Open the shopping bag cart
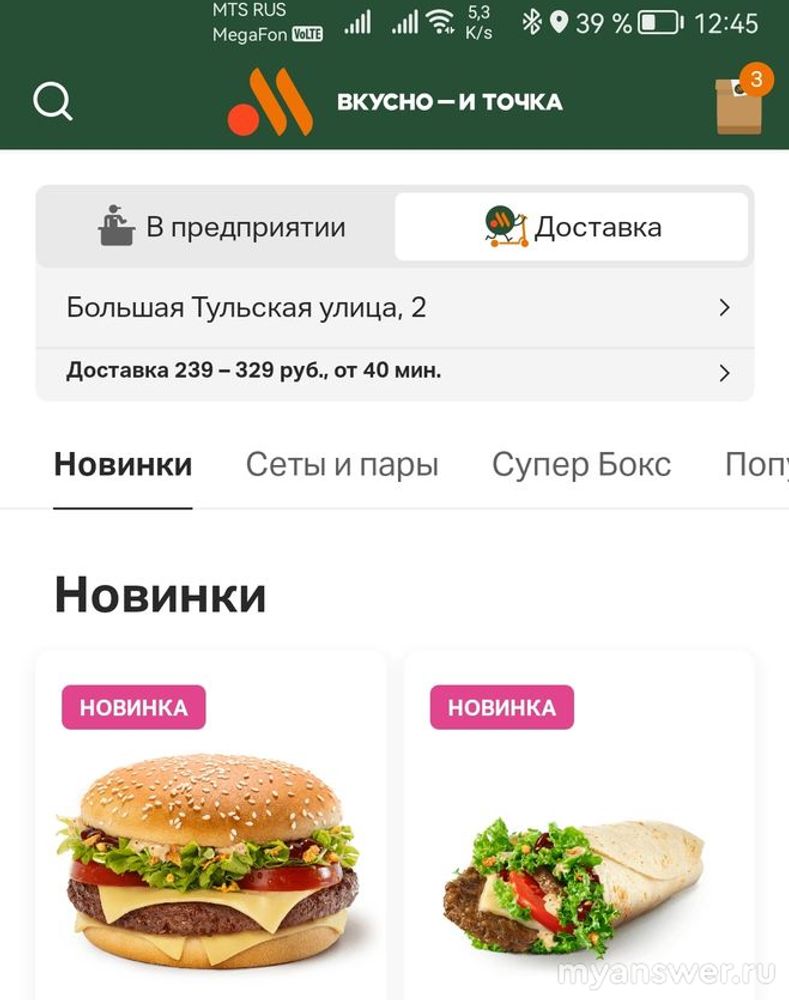 click(739, 104)
